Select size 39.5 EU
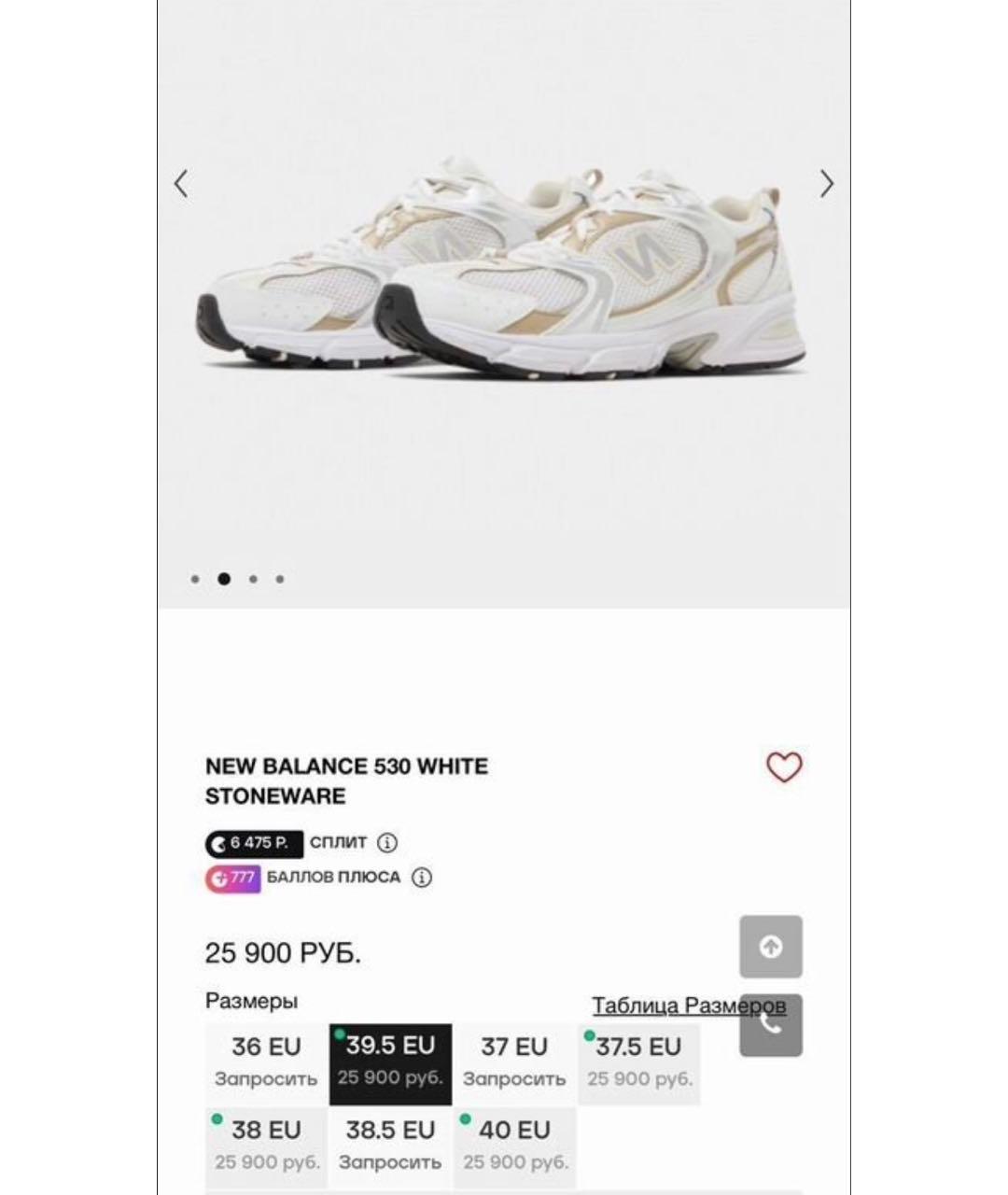1008x1195 pixels. pos(389,1060)
